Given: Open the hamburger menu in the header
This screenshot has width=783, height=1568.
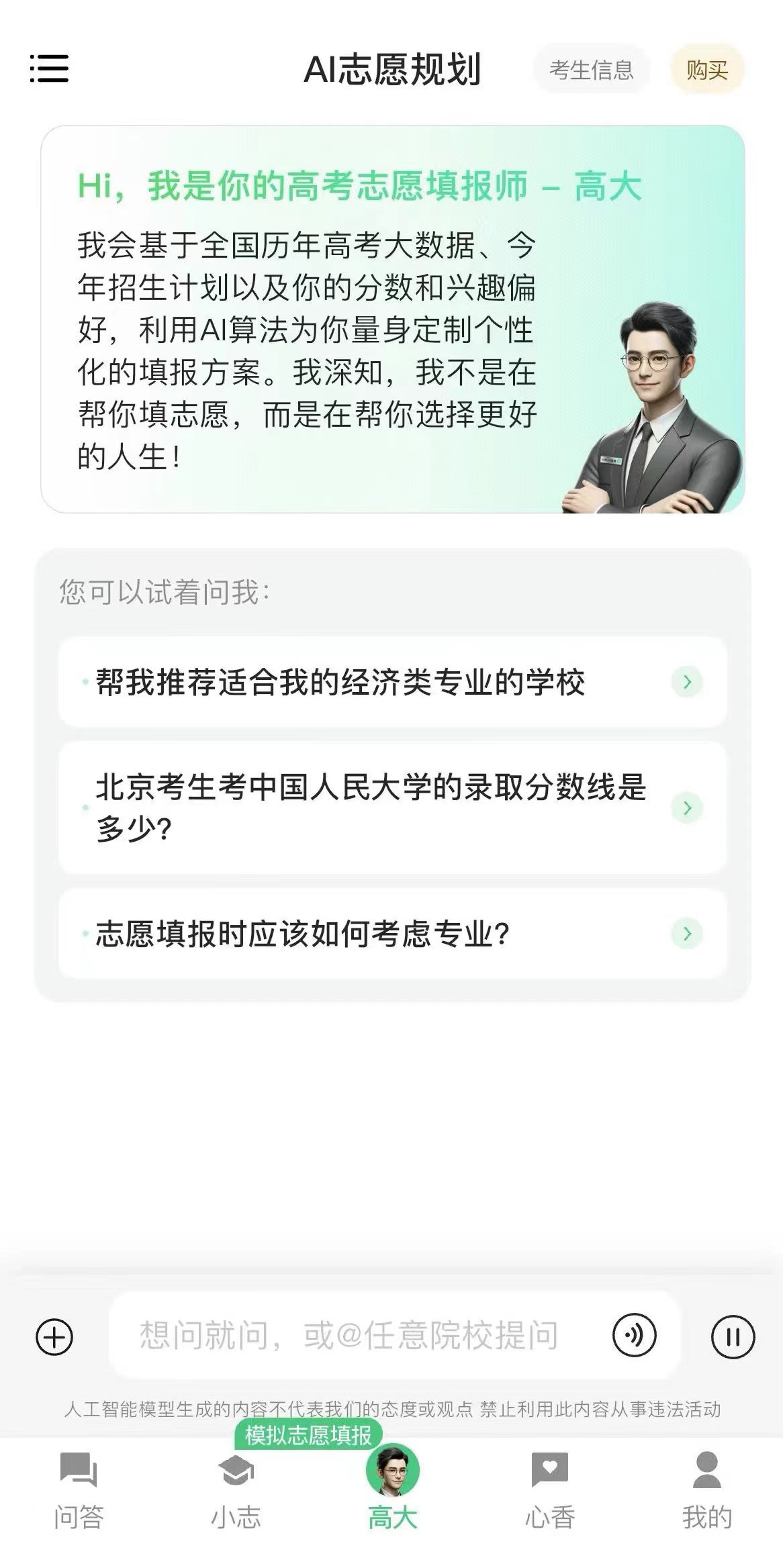Looking at the screenshot, I should [x=49, y=68].
